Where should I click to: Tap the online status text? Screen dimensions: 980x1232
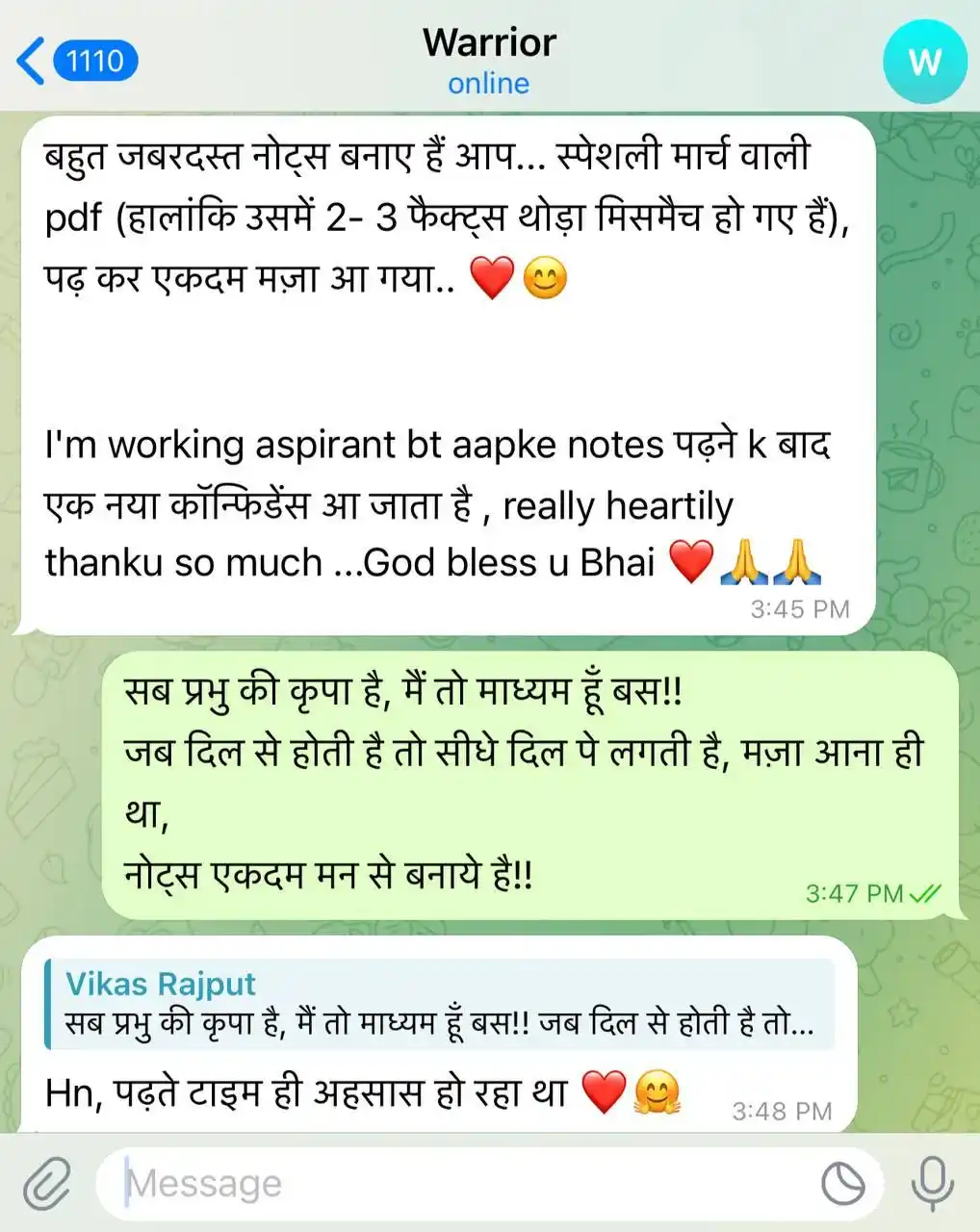pos(488,84)
